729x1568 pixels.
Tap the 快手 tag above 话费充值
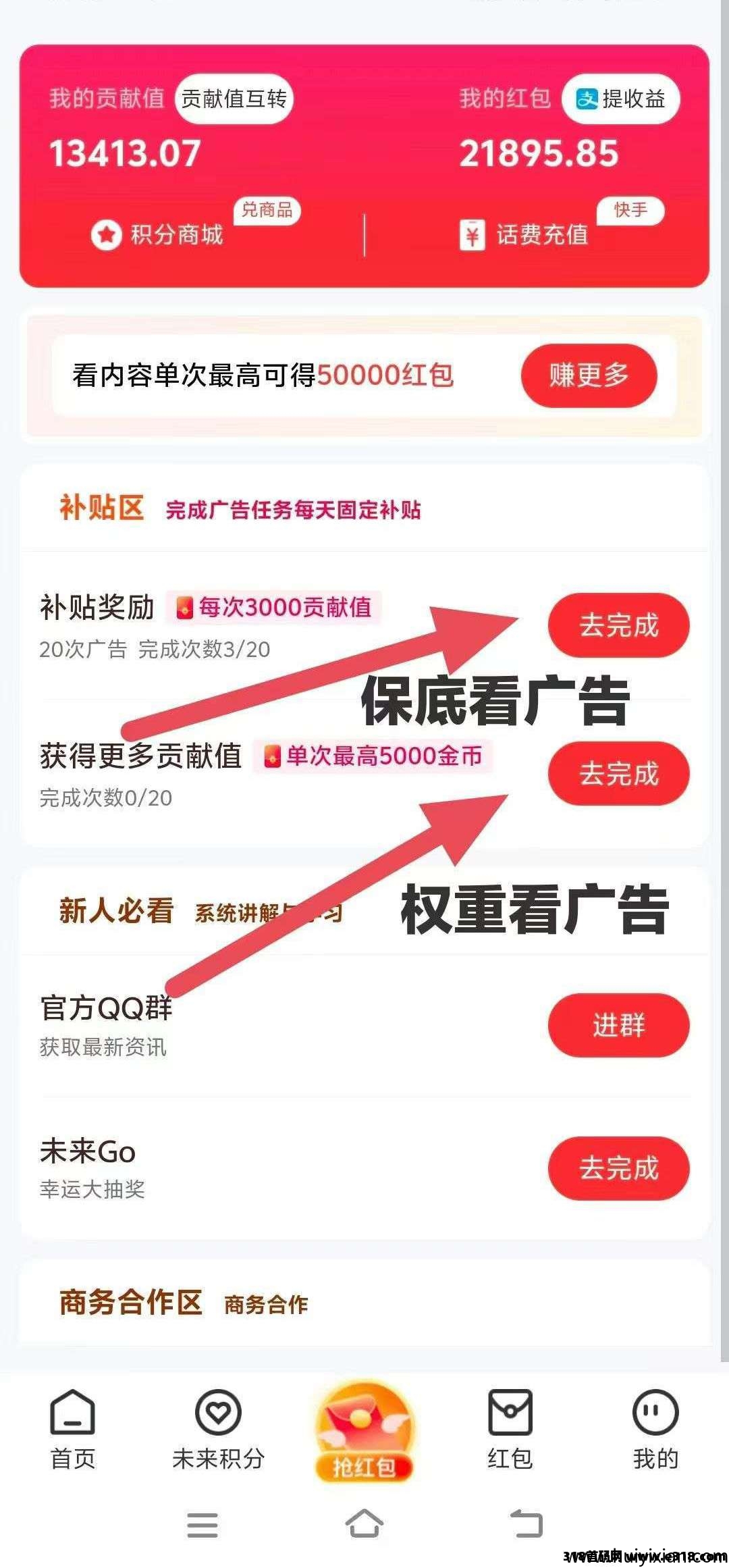(630, 209)
